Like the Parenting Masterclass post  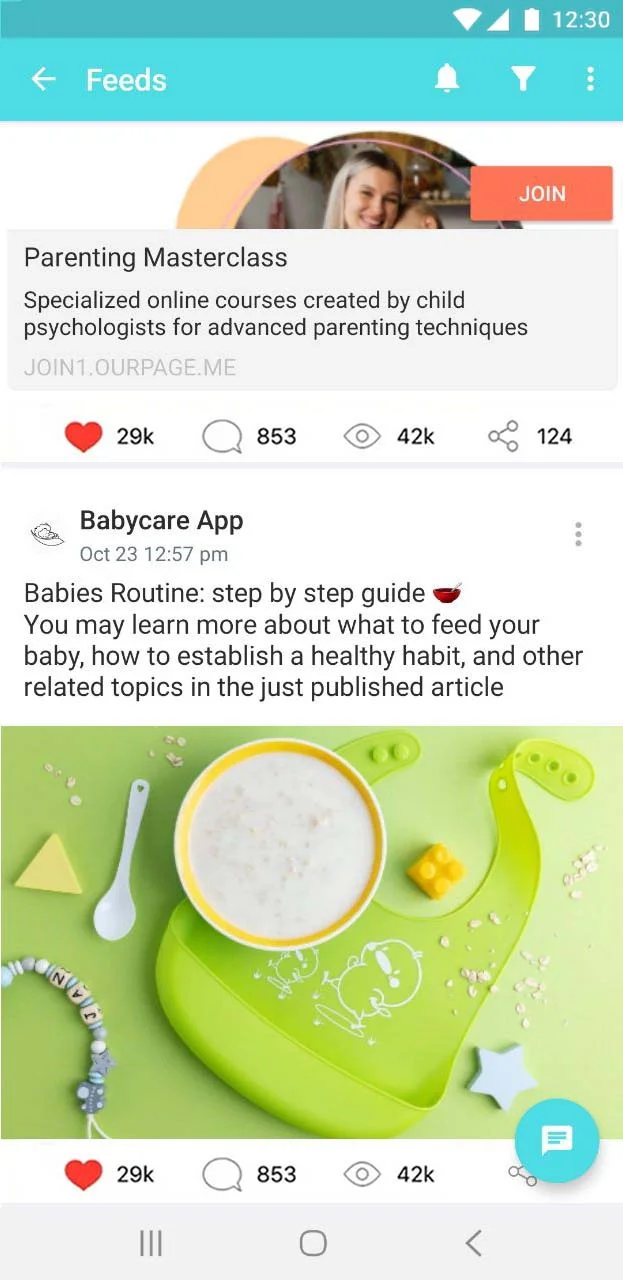84,437
